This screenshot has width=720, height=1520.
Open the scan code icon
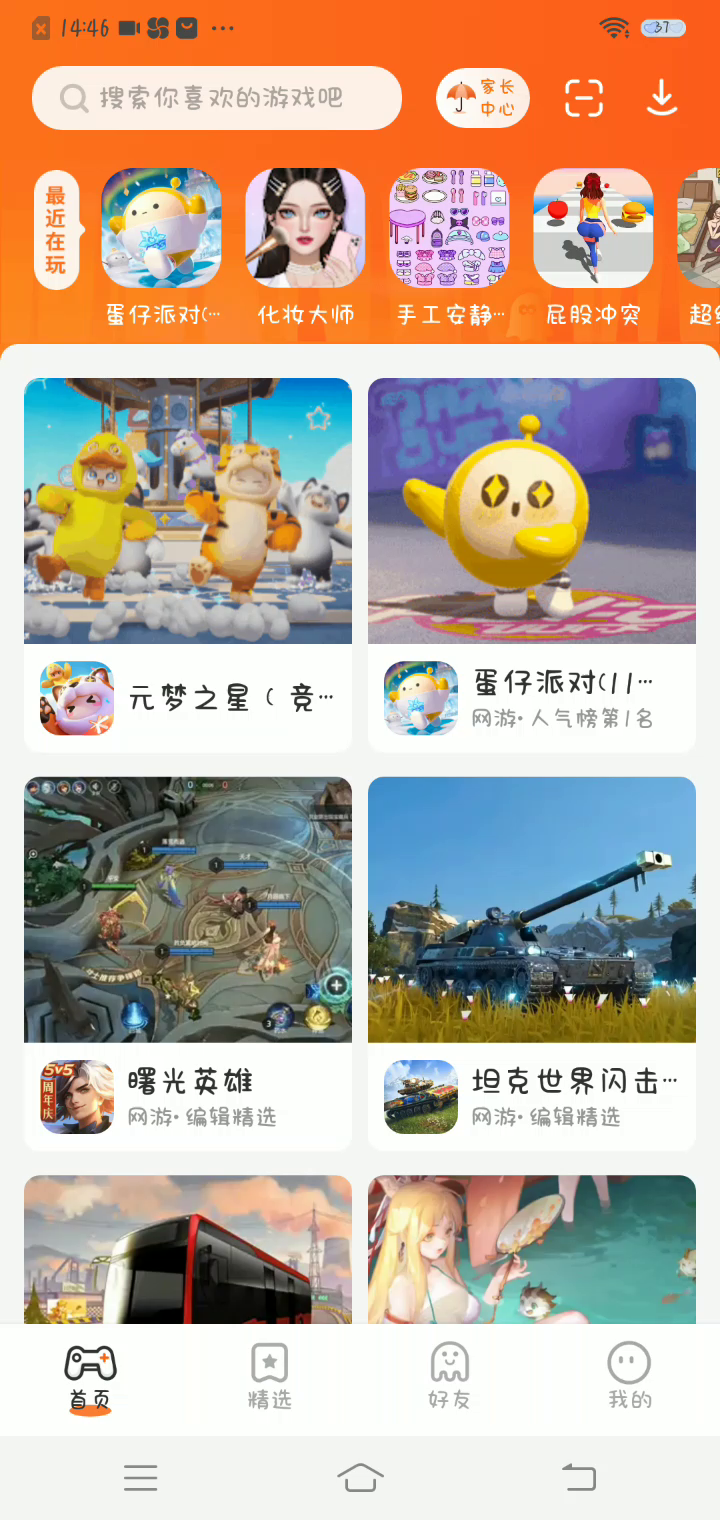click(584, 98)
